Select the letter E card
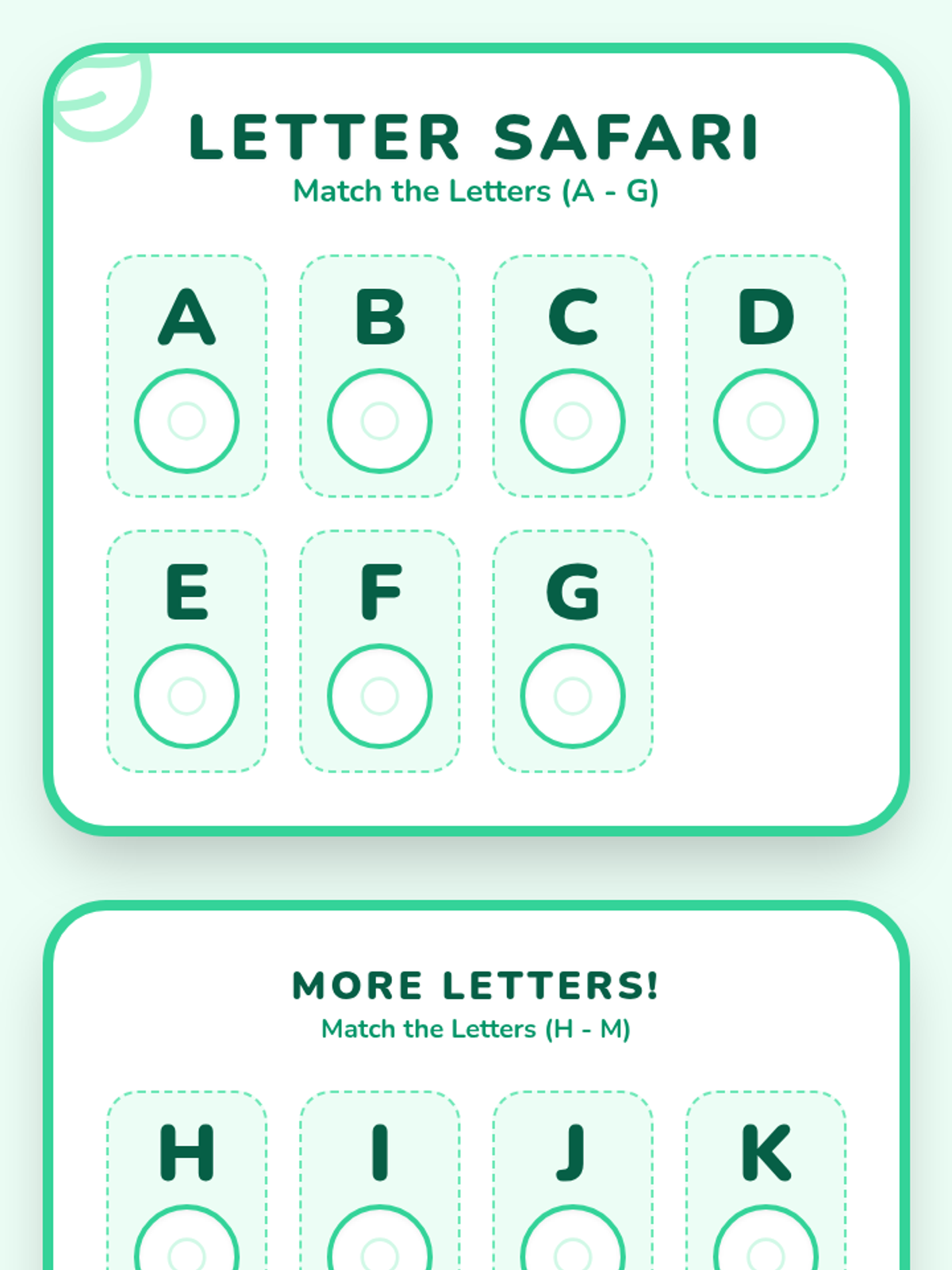Image resolution: width=952 pixels, height=1270 pixels. click(186, 651)
